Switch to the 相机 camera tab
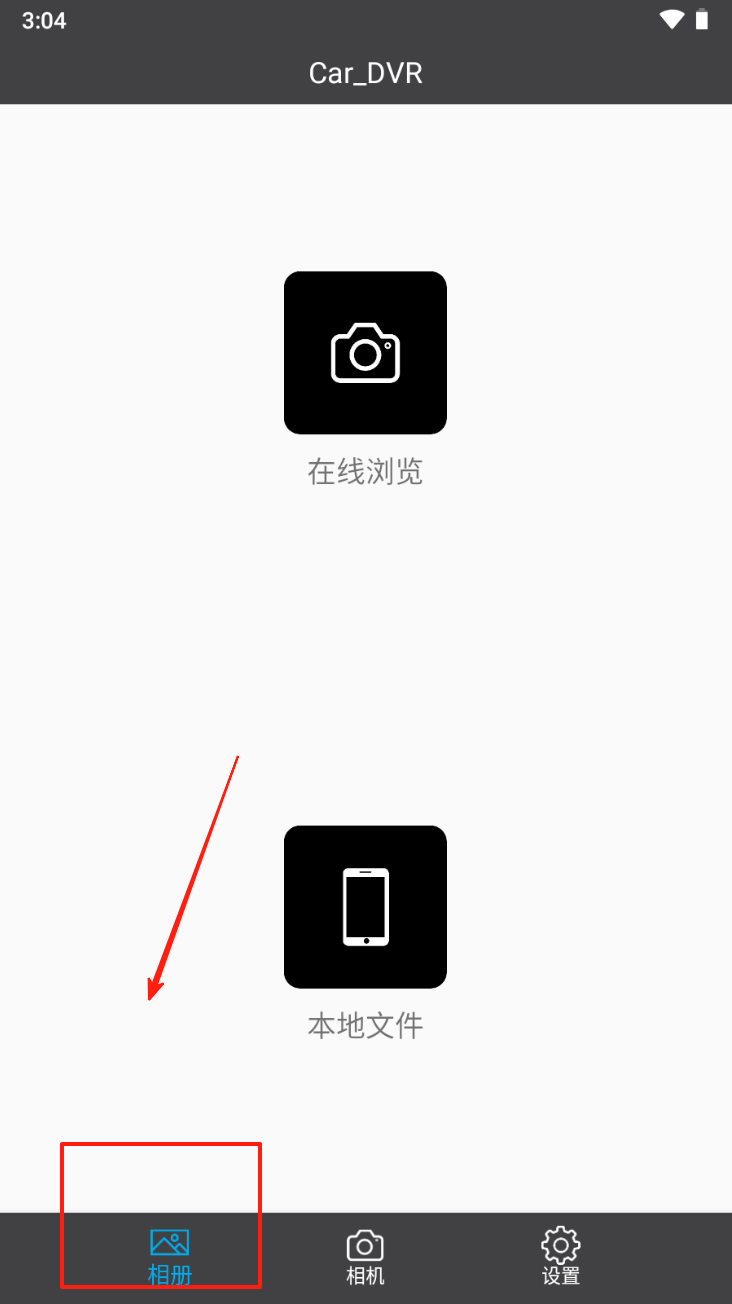Screen dimensions: 732x1304 pos(365,1257)
